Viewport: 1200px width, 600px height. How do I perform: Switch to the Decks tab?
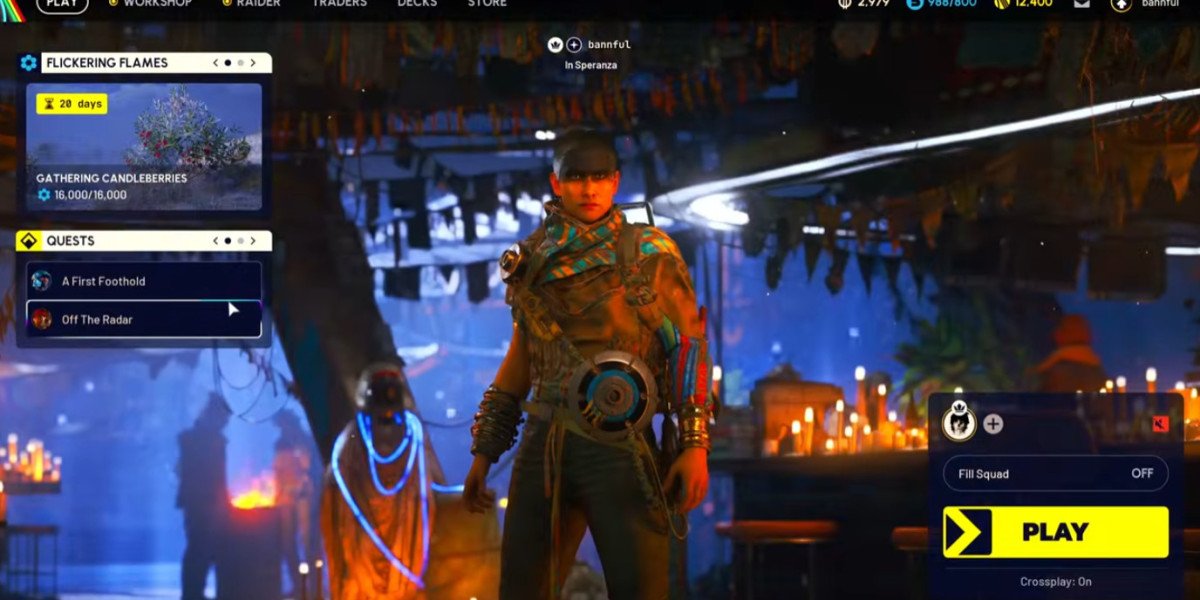click(417, 3)
